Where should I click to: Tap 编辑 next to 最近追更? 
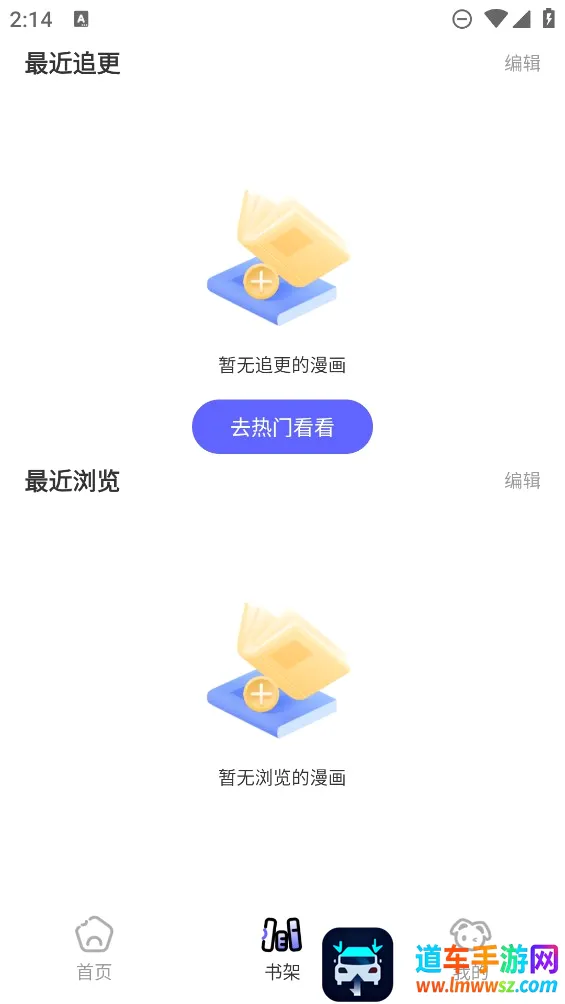(x=522, y=63)
